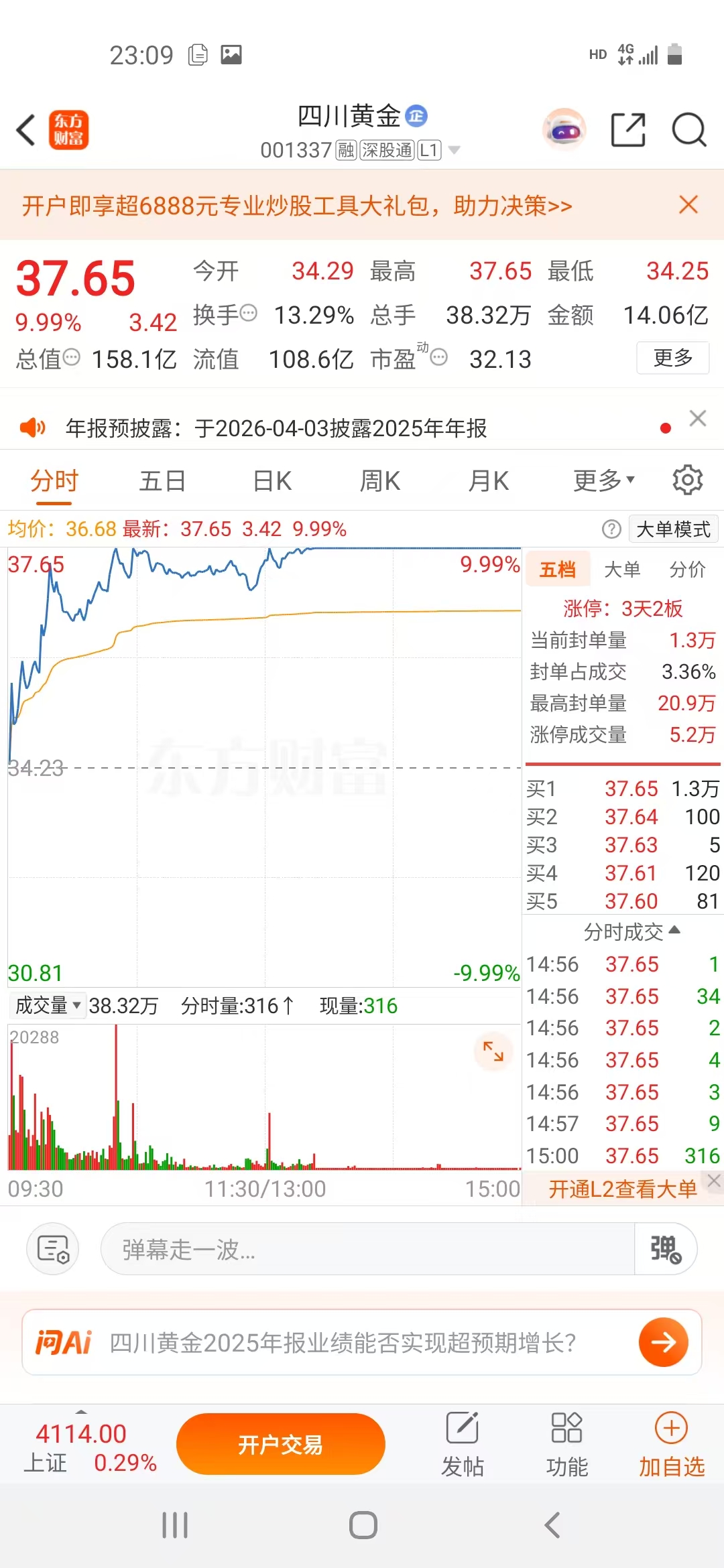Screen dimensions: 724x1568
Task: Open the robot AI assistant avatar
Action: tap(564, 130)
